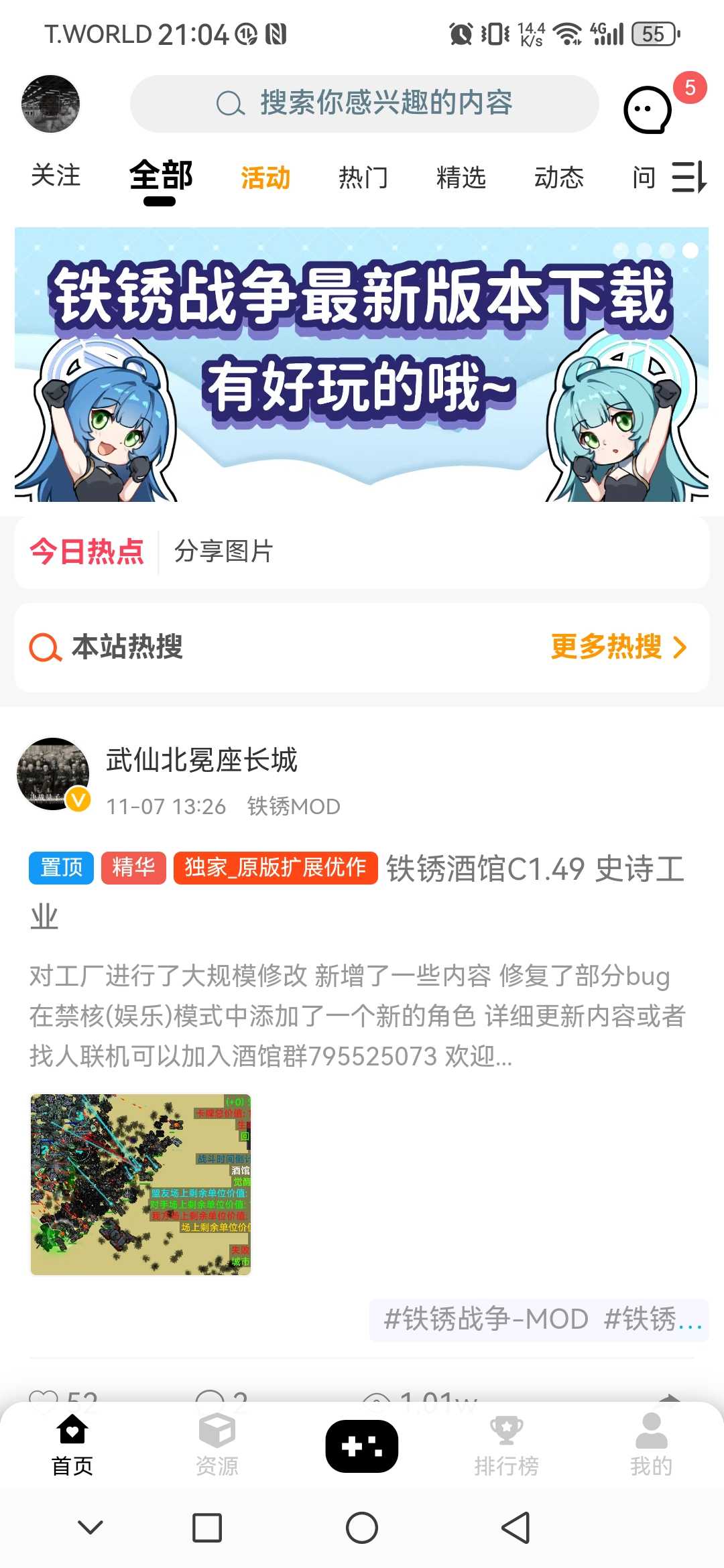
Task: Switch to the 热门 tab
Action: click(363, 178)
